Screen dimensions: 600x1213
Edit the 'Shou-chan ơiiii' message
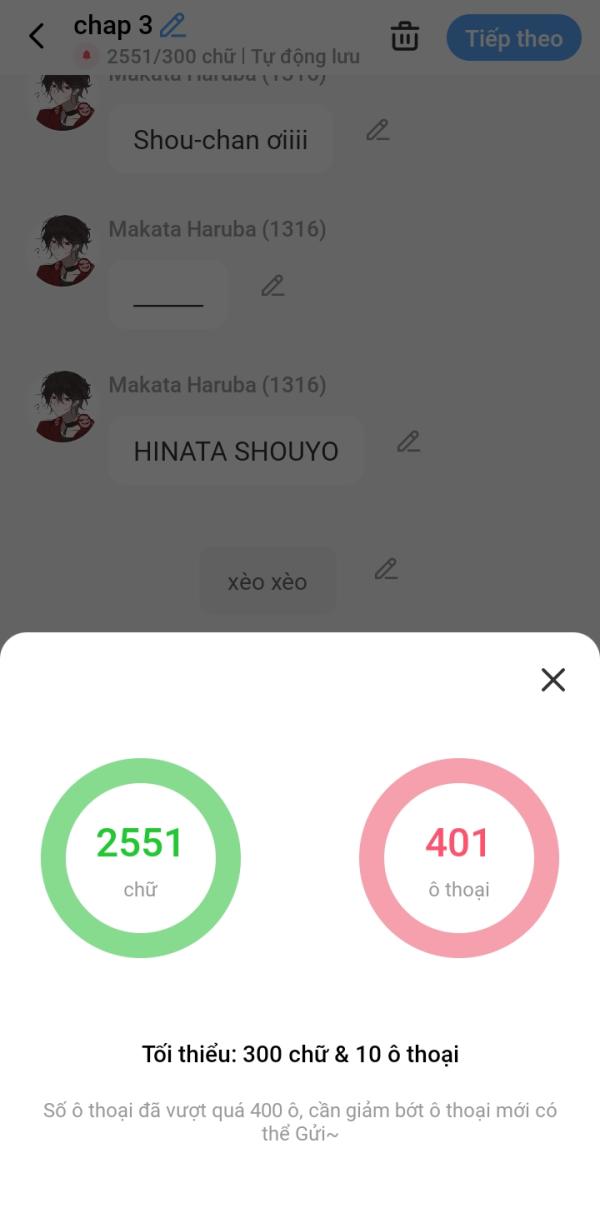pos(377,130)
